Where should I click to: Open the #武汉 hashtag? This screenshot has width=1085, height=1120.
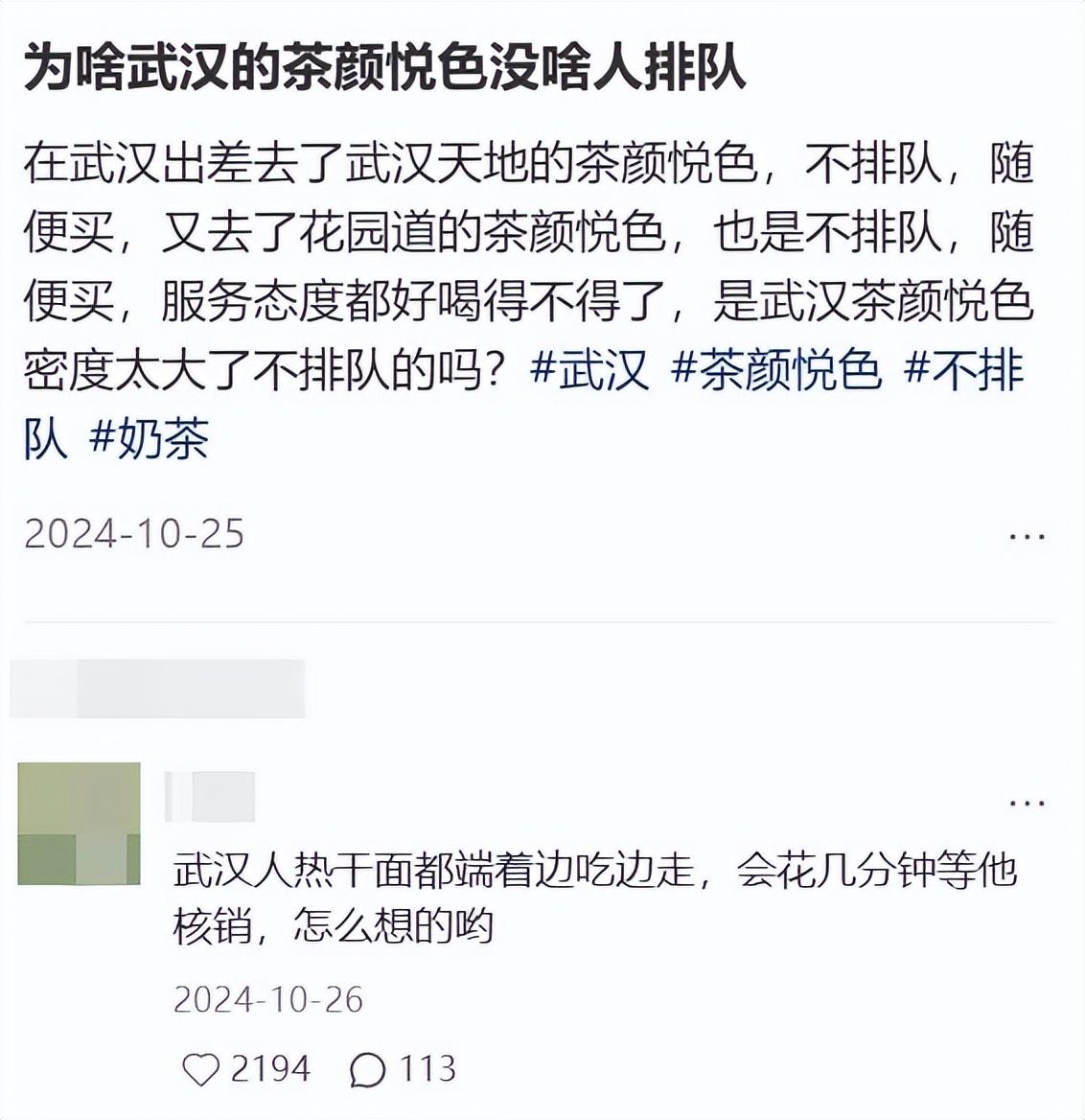pos(589,371)
